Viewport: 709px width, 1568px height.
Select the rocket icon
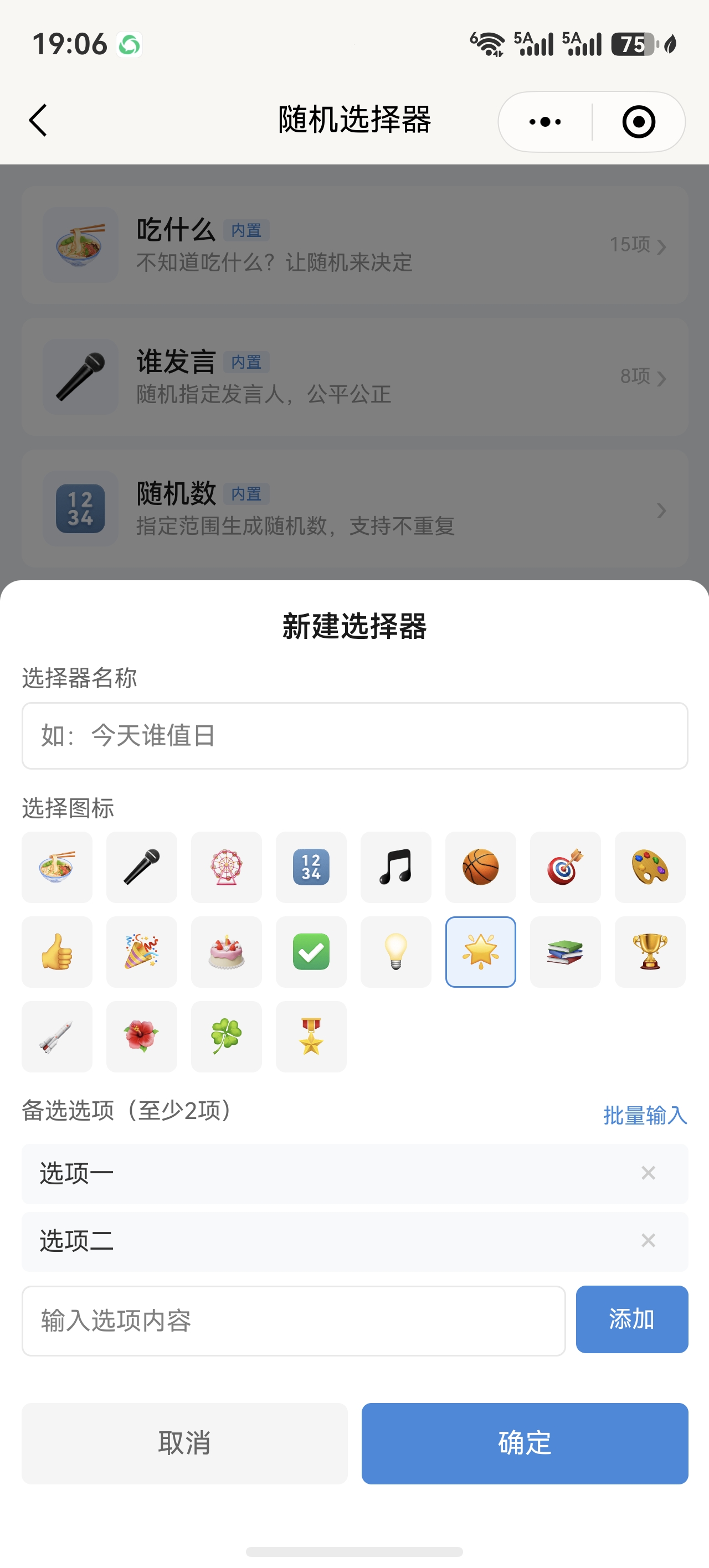click(x=57, y=1036)
